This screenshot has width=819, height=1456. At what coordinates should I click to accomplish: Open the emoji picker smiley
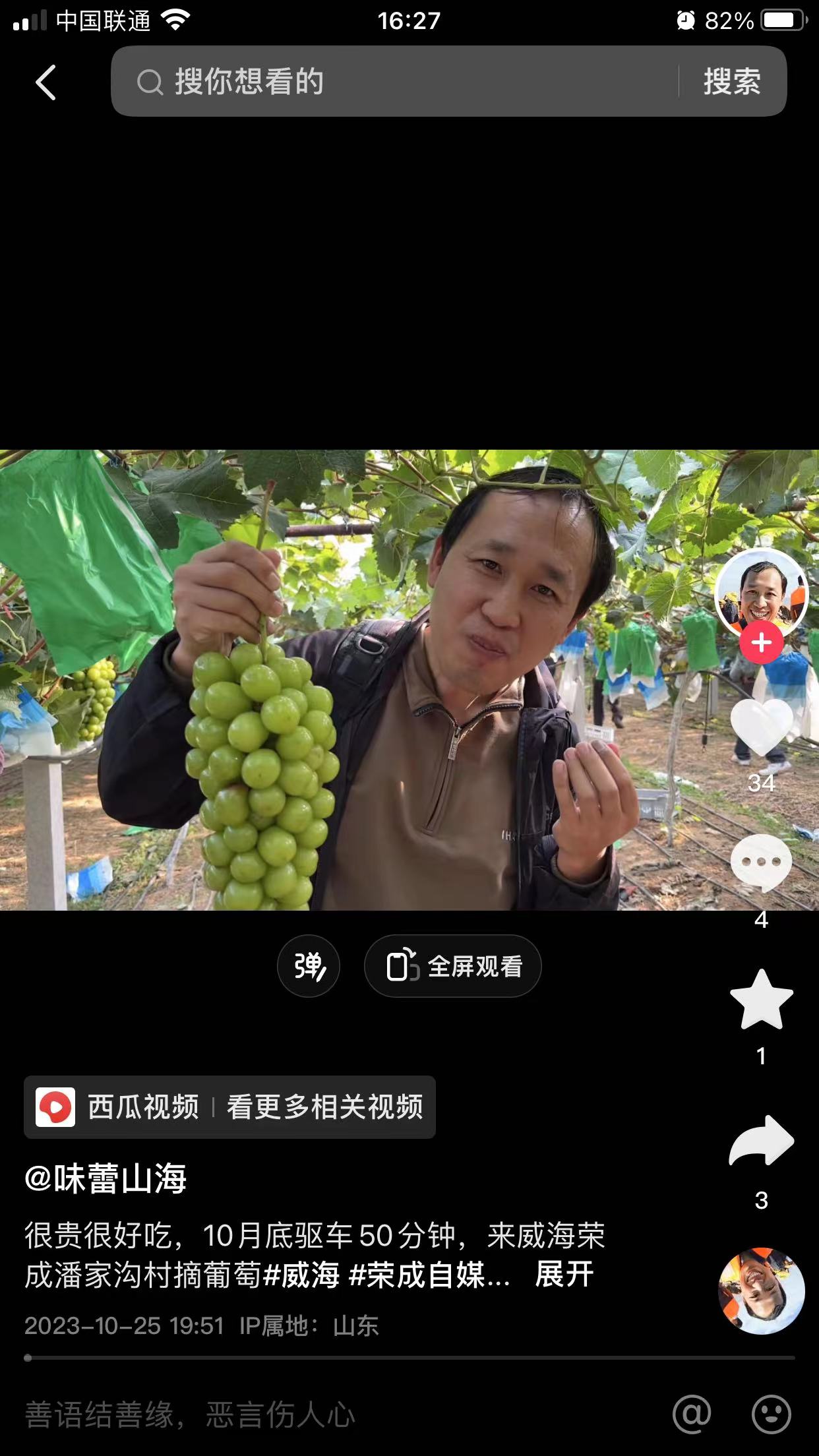point(771,1414)
